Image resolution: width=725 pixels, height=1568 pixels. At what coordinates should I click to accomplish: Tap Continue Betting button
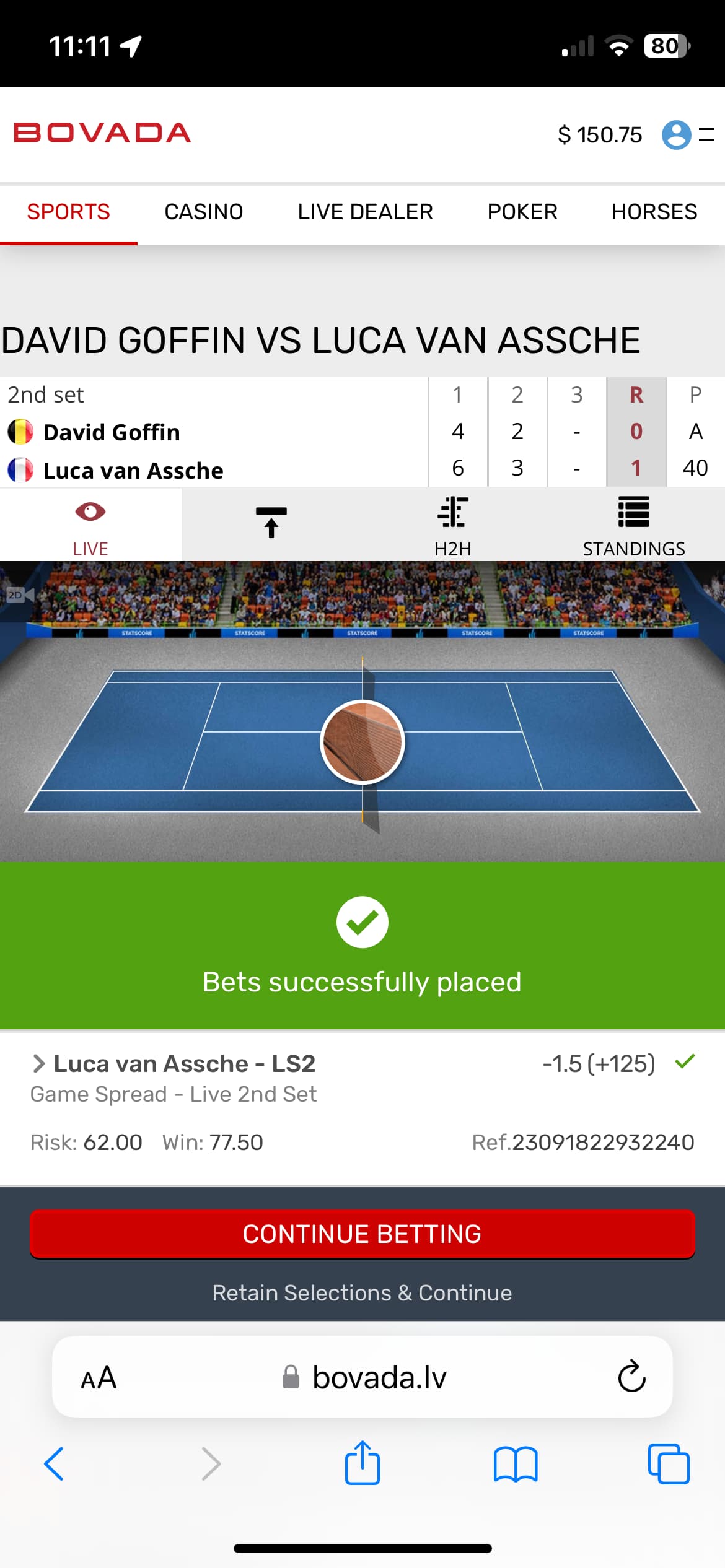pos(362,1234)
